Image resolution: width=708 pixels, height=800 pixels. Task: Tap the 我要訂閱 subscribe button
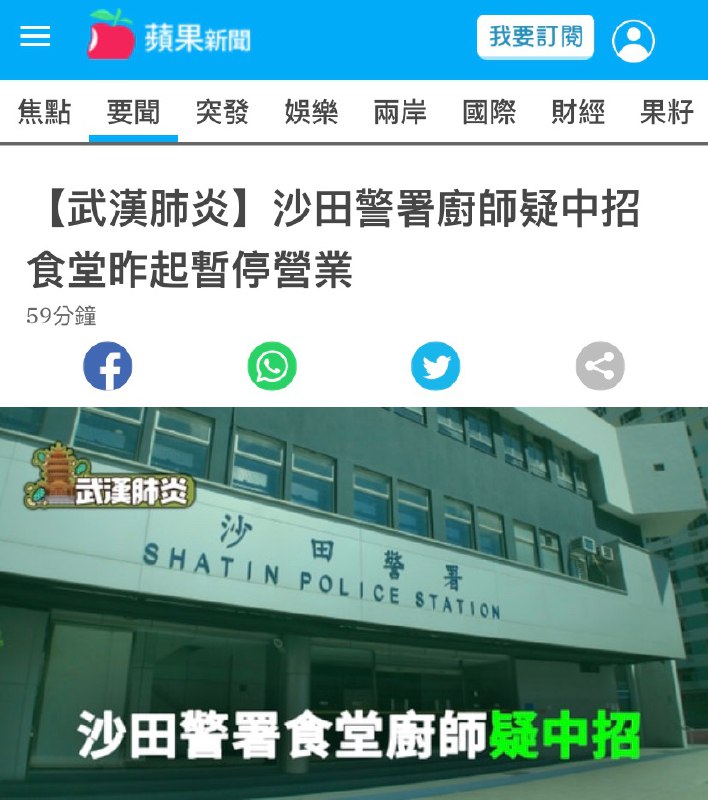pos(535,38)
